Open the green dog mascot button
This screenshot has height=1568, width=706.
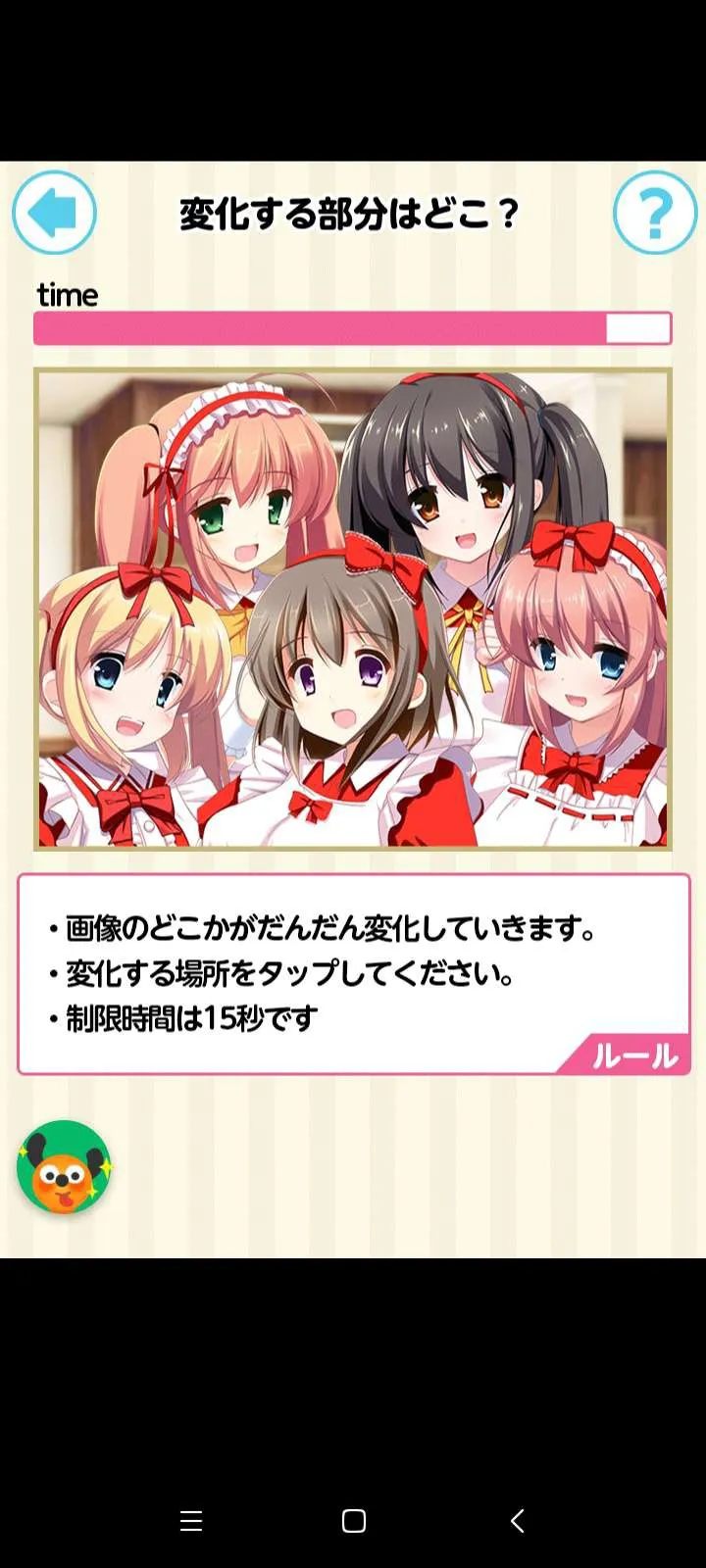pos(64,1167)
